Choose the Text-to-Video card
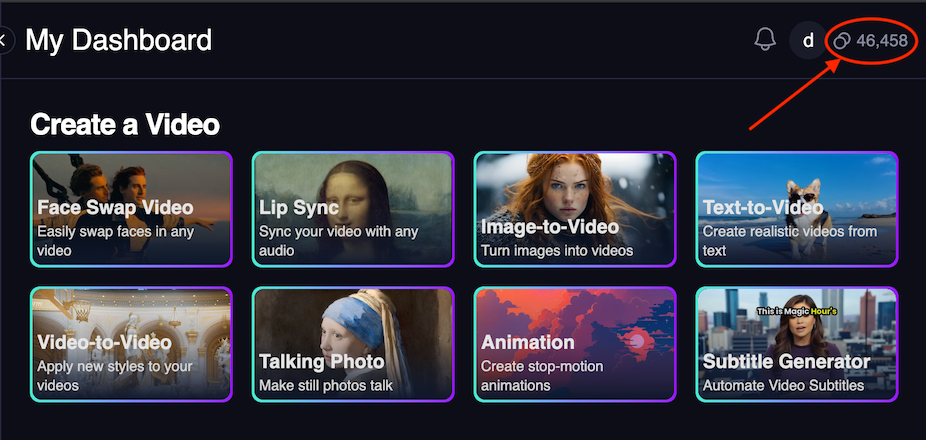This screenshot has width=926, height=440. (x=797, y=209)
